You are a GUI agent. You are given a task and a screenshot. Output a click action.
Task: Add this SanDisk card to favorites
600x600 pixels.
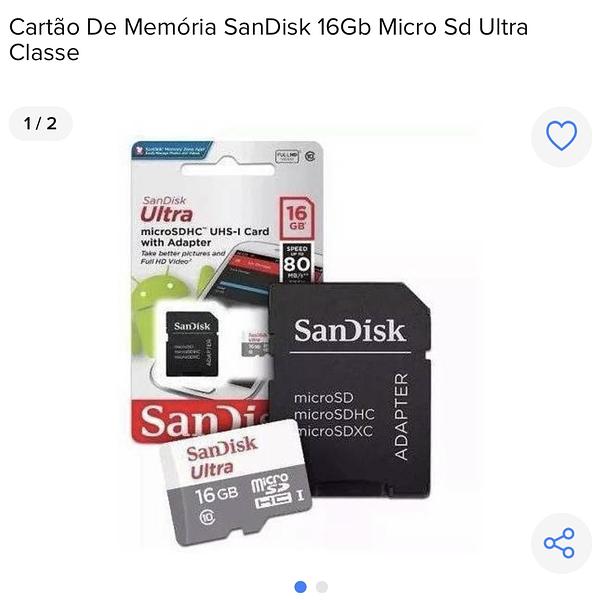click(561, 136)
